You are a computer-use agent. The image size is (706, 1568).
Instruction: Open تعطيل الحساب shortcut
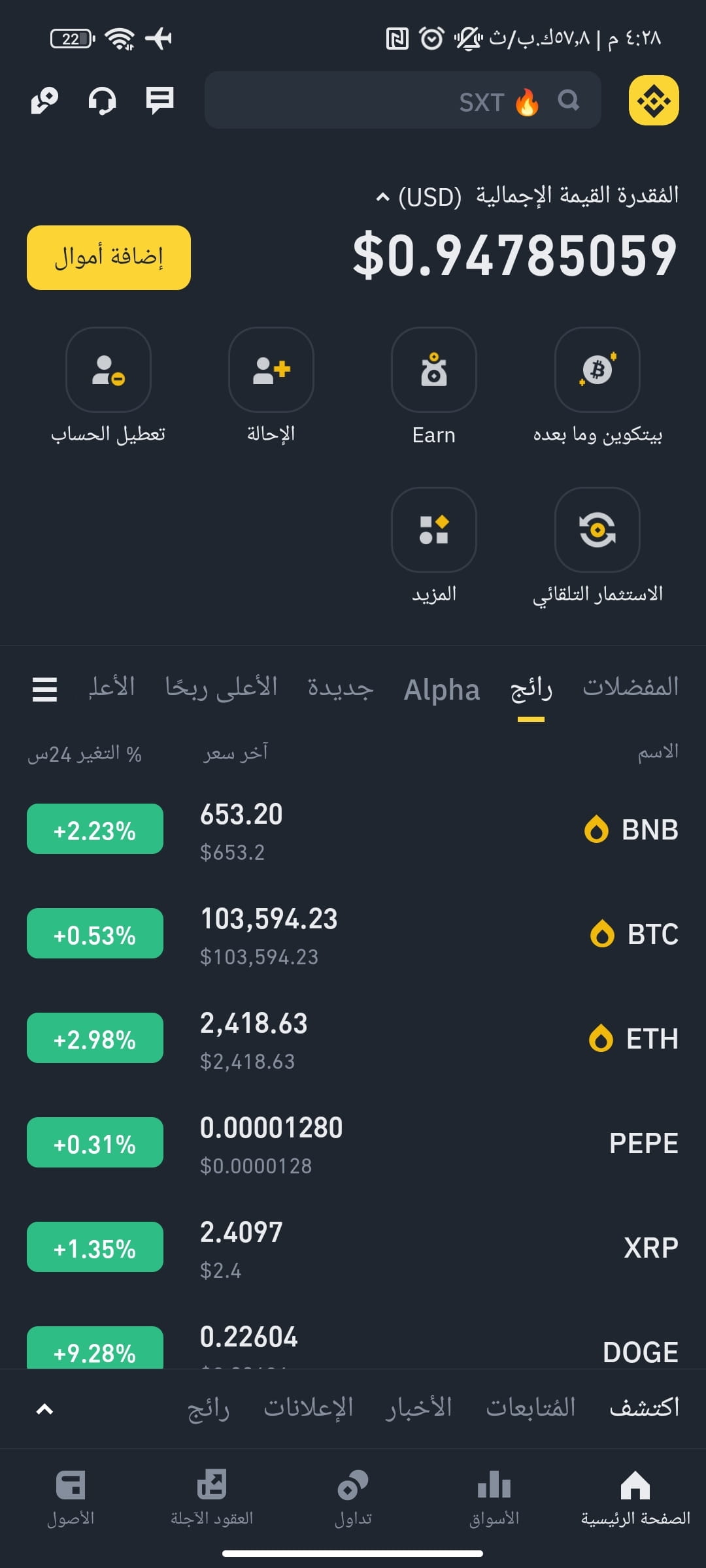coord(109,387)
